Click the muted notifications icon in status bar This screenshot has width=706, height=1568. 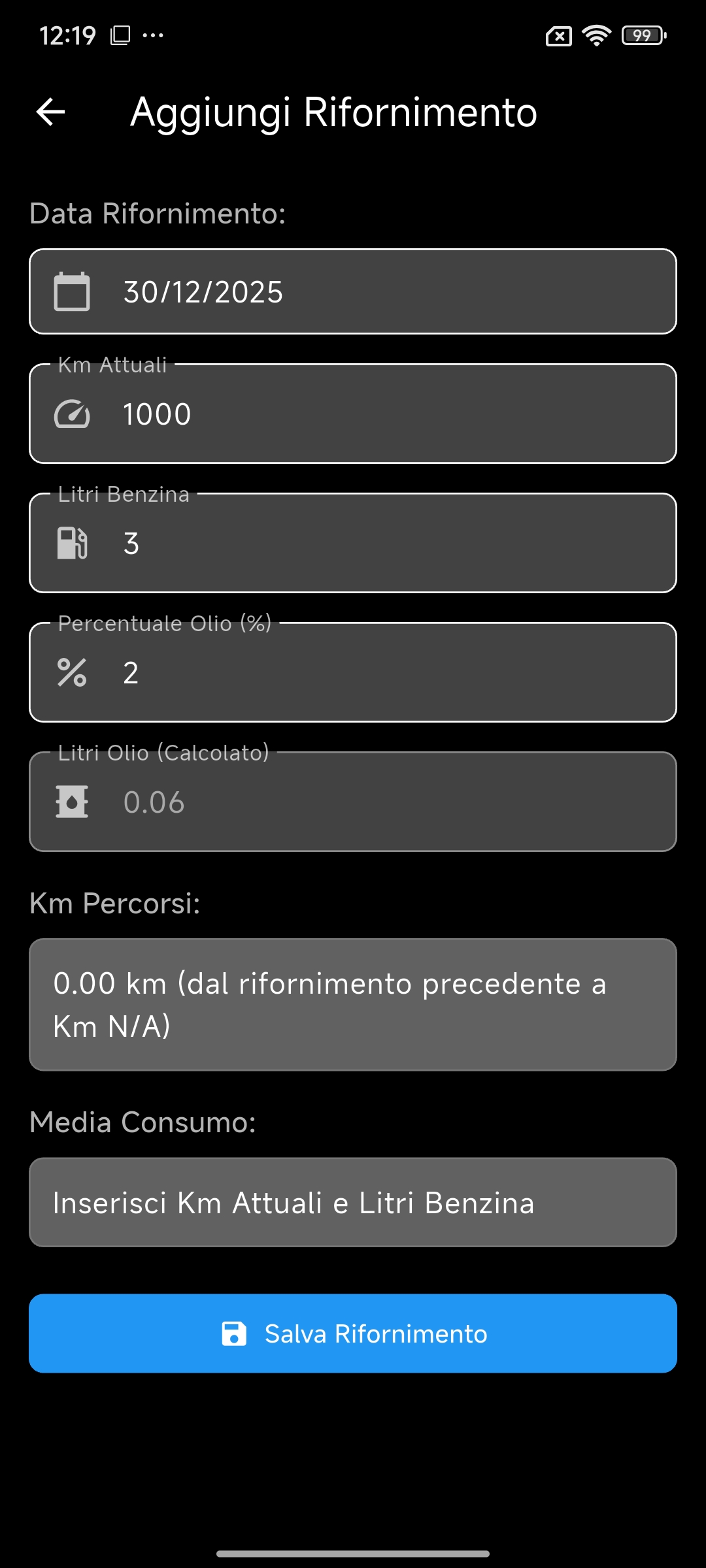pos(558,37)
